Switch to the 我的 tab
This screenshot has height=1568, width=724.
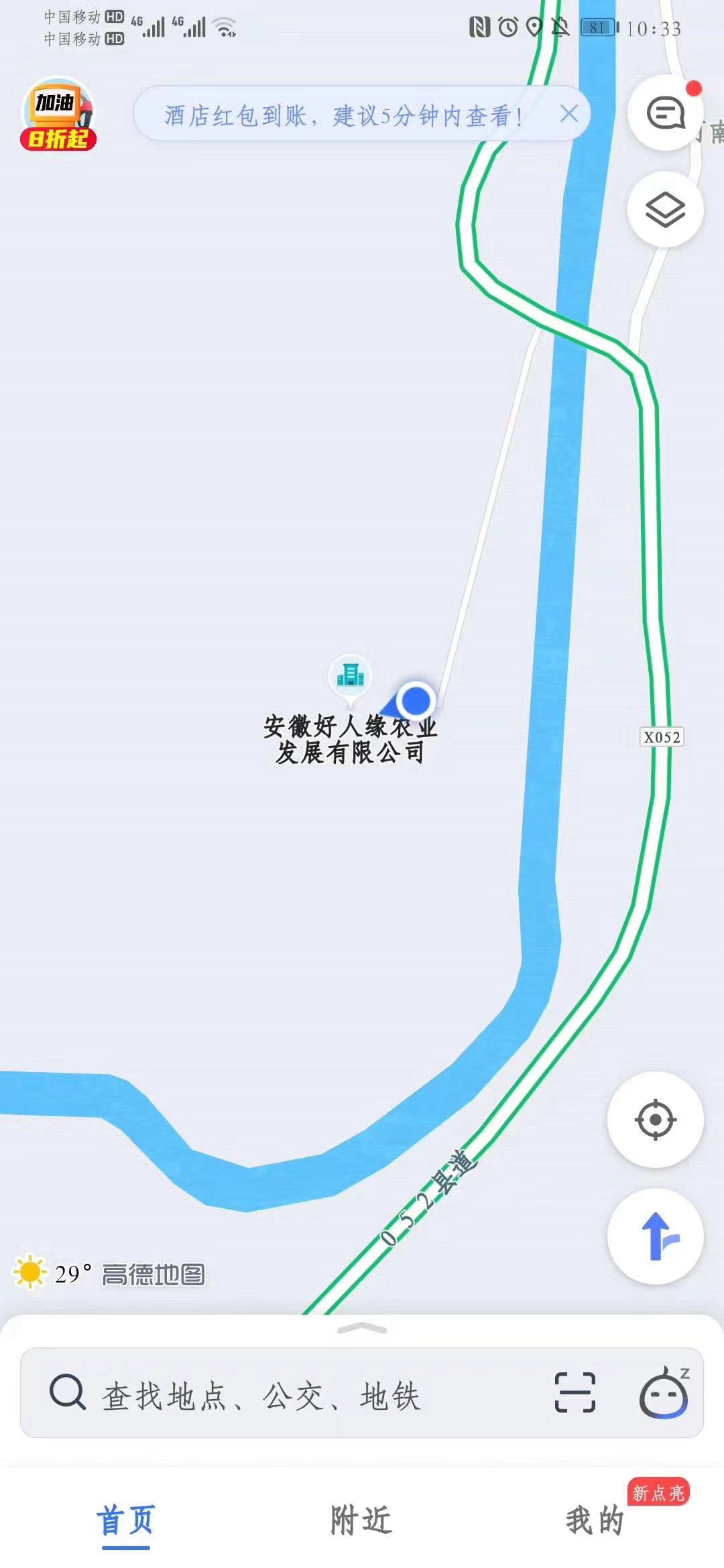click(x=595, y=1520)
